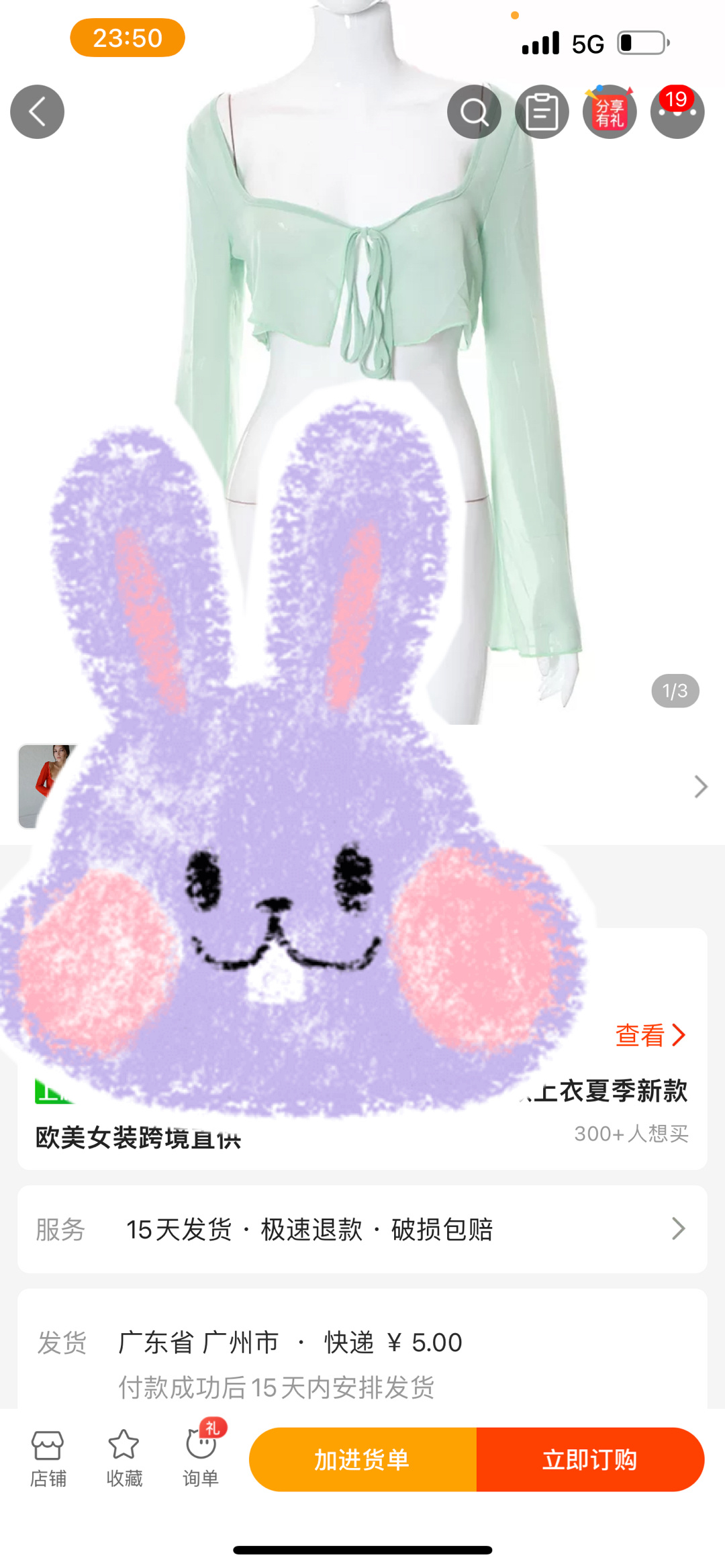Add to favorites via 收藏
The height and width of the screenshot is (1568, 725).
pos(124,1458)
